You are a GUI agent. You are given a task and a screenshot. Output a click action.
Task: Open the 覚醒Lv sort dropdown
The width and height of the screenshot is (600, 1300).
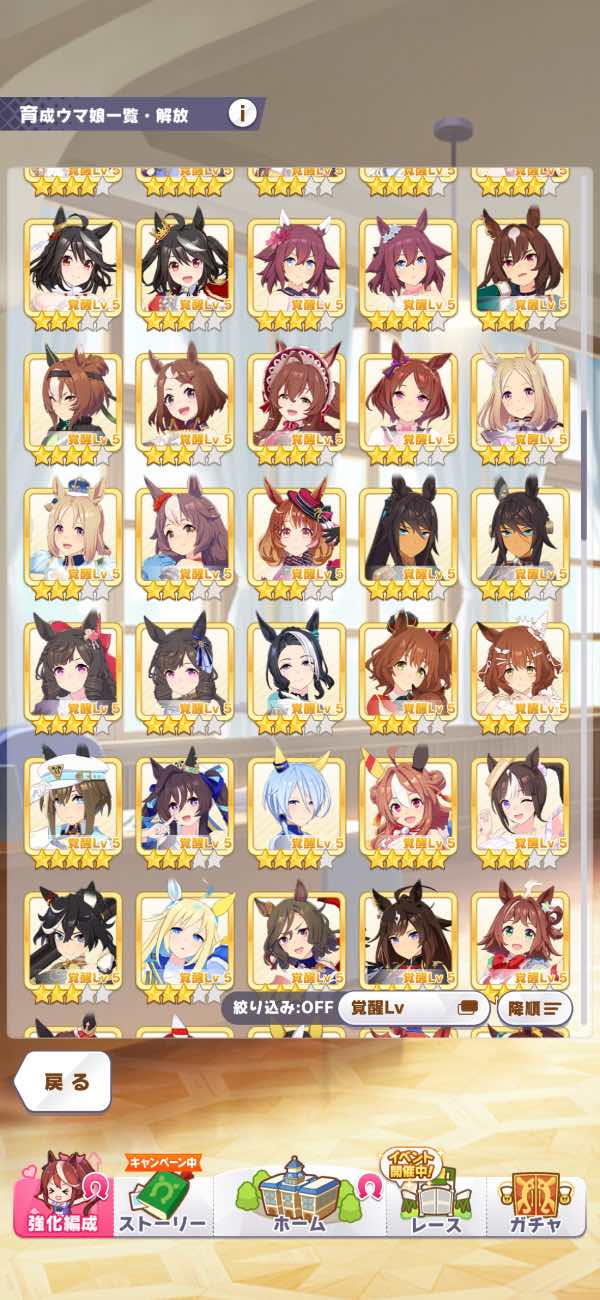tap(413, 1008)
